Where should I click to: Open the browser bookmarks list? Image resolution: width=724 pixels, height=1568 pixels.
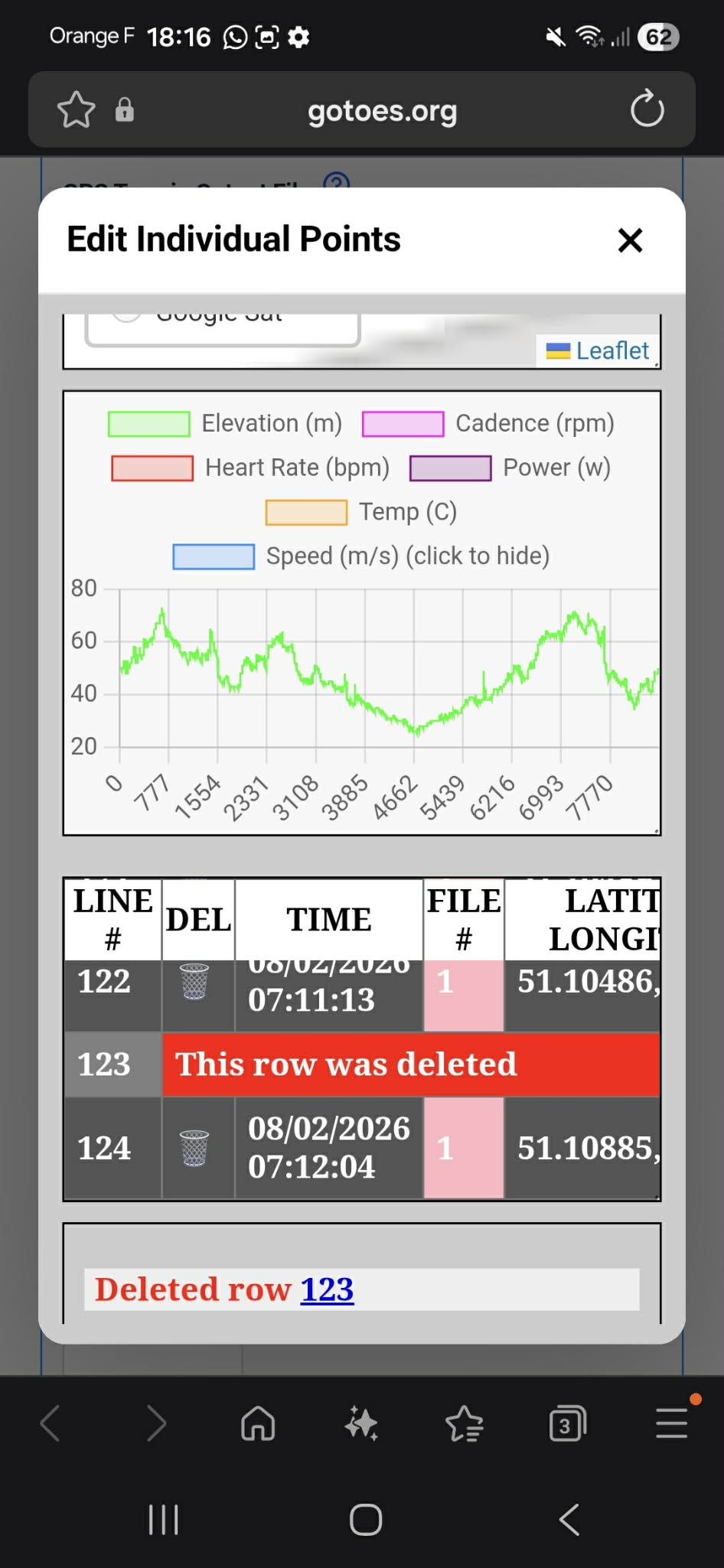tap(464, 1424)
